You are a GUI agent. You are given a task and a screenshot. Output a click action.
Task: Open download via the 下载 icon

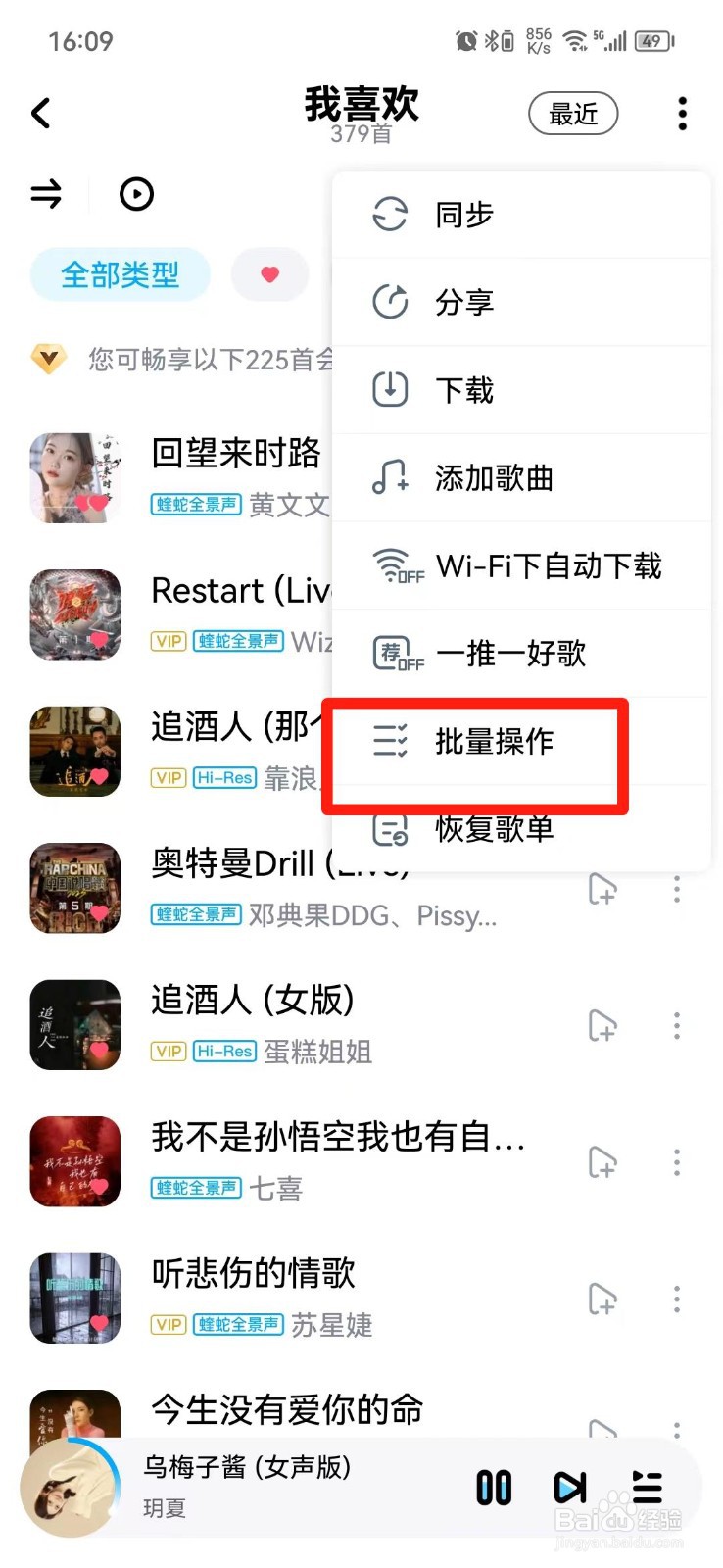(389, 390)
